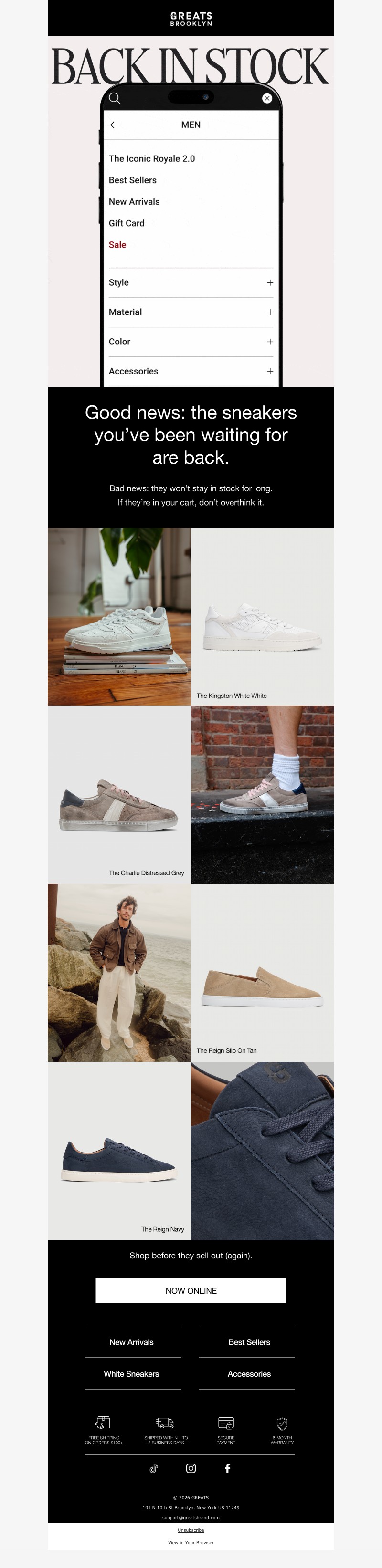This screenshot has height=1568, width=382.
Task: Open the Best Sellers link
Action: [x=249, y=1342]
